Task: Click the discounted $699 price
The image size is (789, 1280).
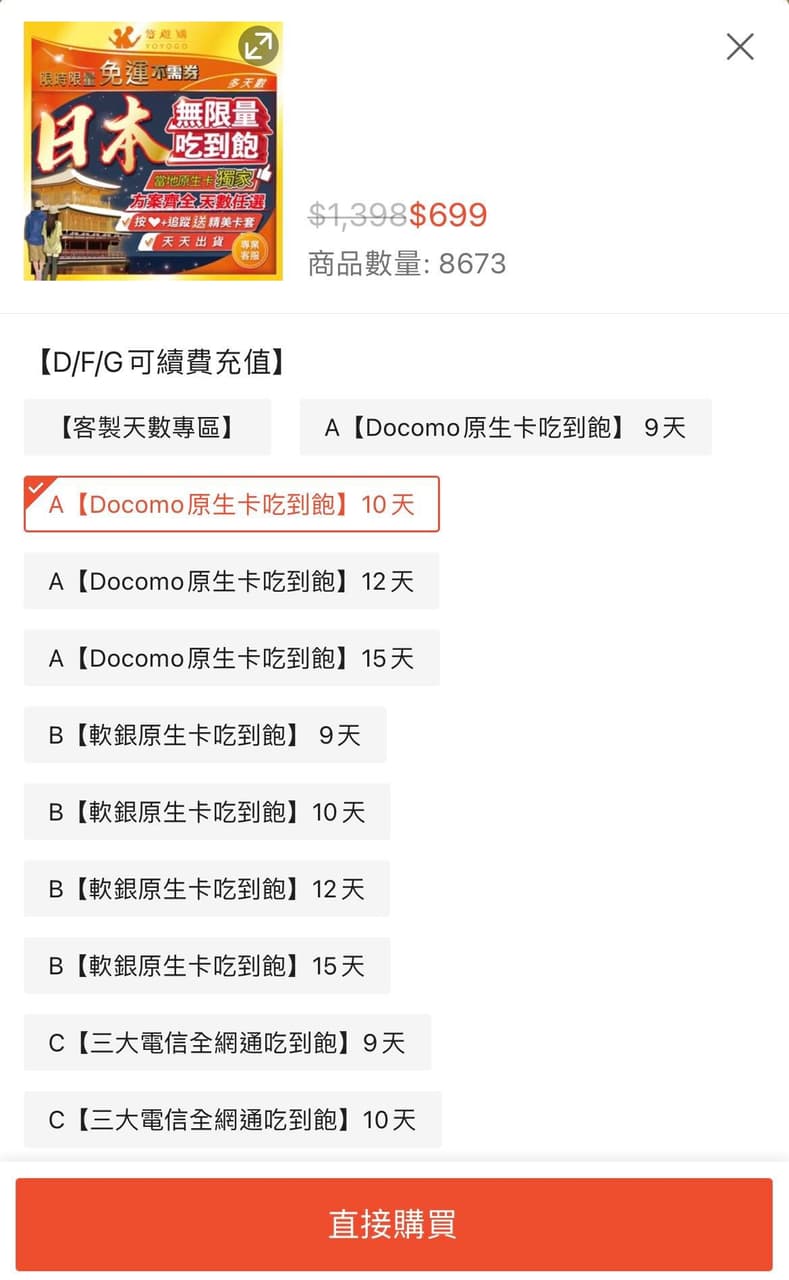Action: click(x=449, y=215)
